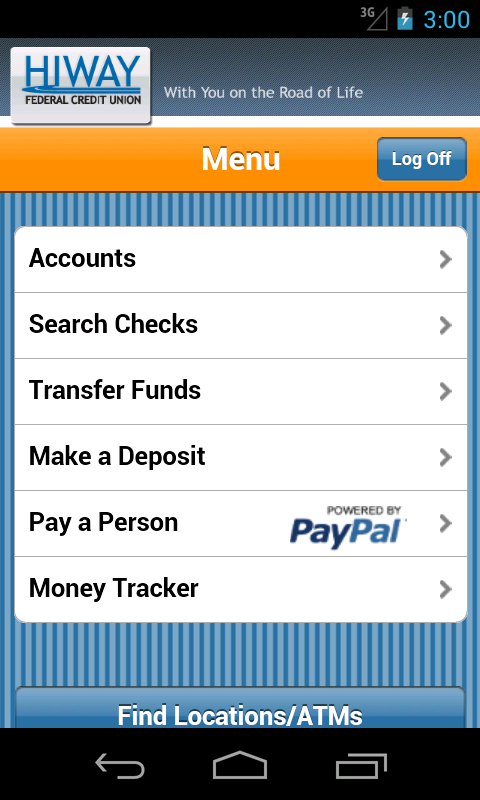Select Make a Deposit
Screen dimensions: 480x800
[241, 457]
